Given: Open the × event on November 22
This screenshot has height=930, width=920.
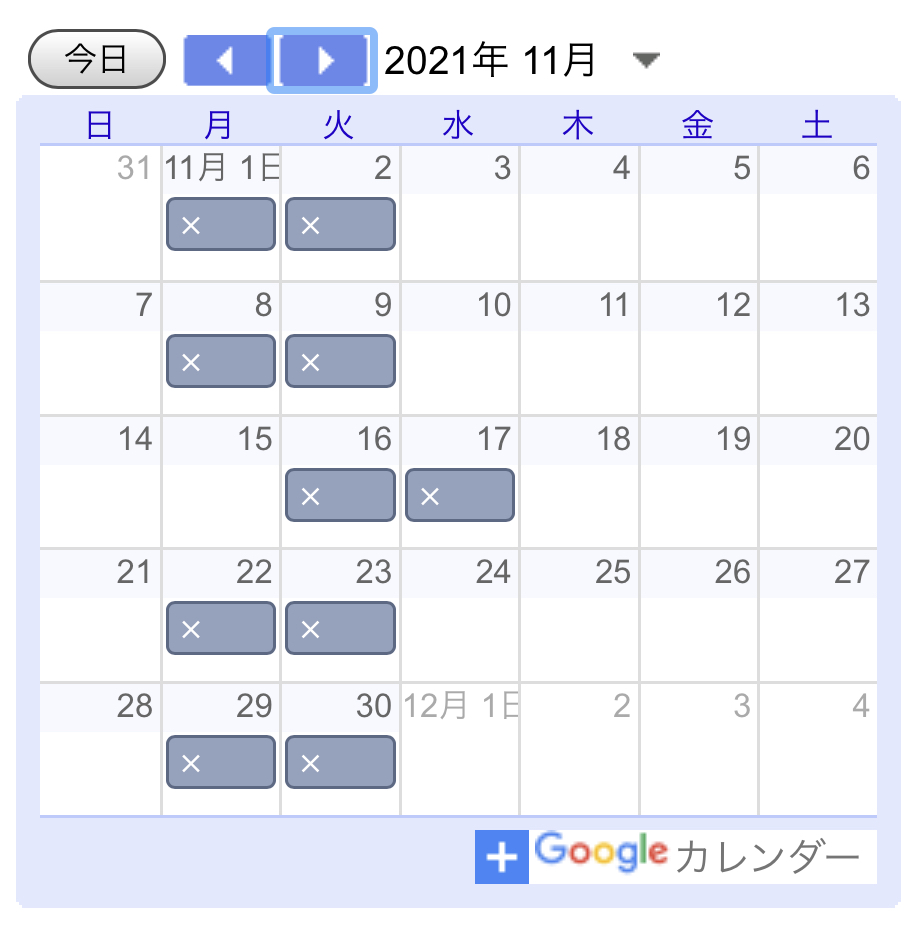Looking at the screenshot, I should [220, 628].
